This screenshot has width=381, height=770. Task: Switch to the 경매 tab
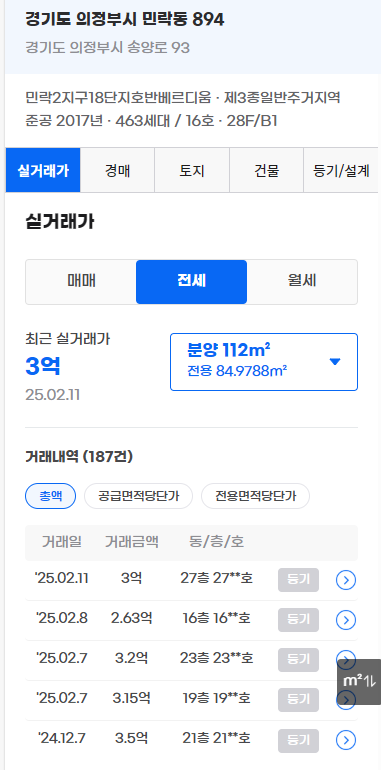click(117, 170)
